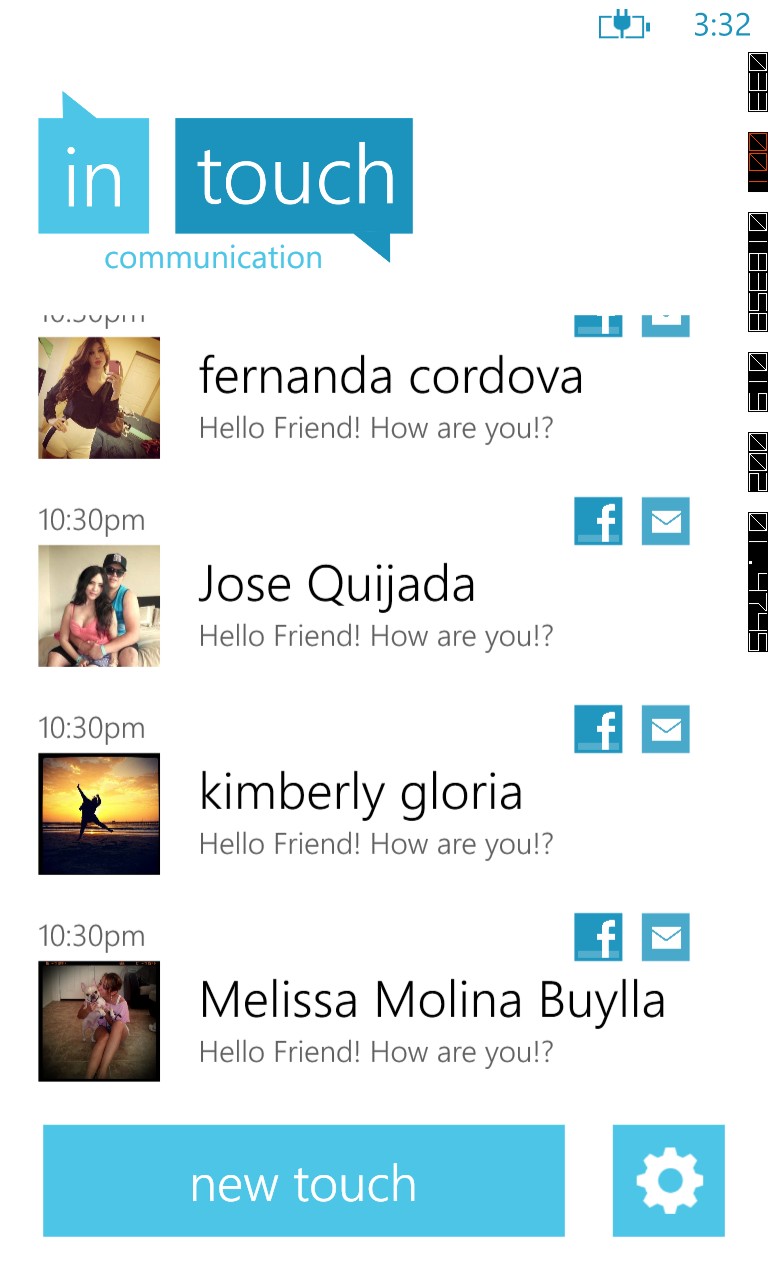Screen dimensions: 768x1280
Task: Tap the Facebook icon above Melissa Molina Buylla
Action: 598,937
